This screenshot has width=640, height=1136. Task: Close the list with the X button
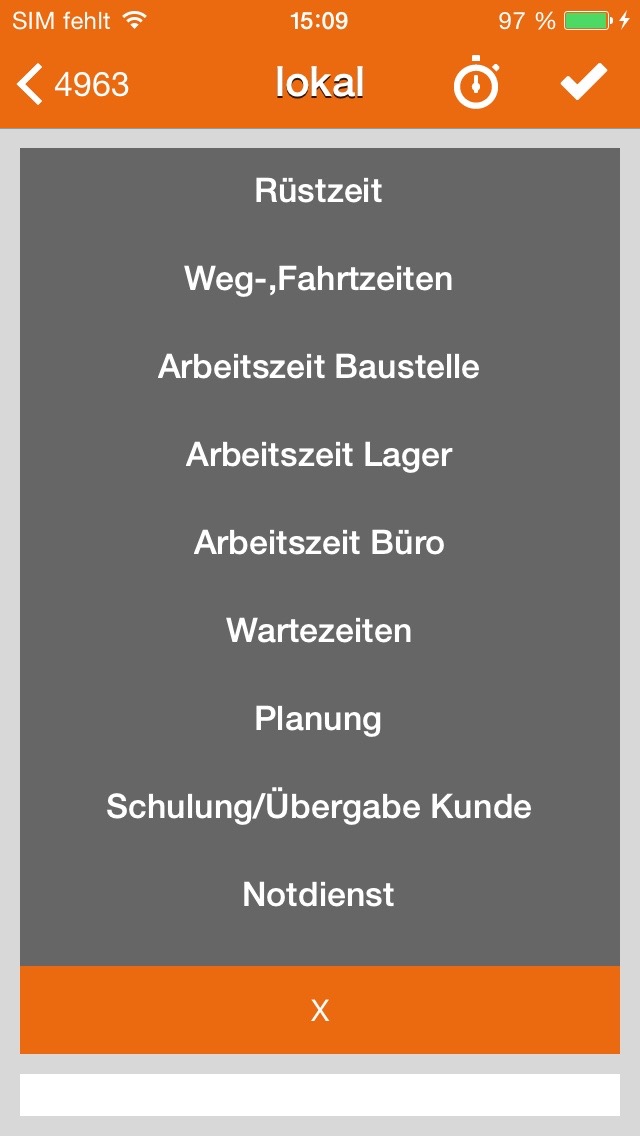click(320, 1010)
